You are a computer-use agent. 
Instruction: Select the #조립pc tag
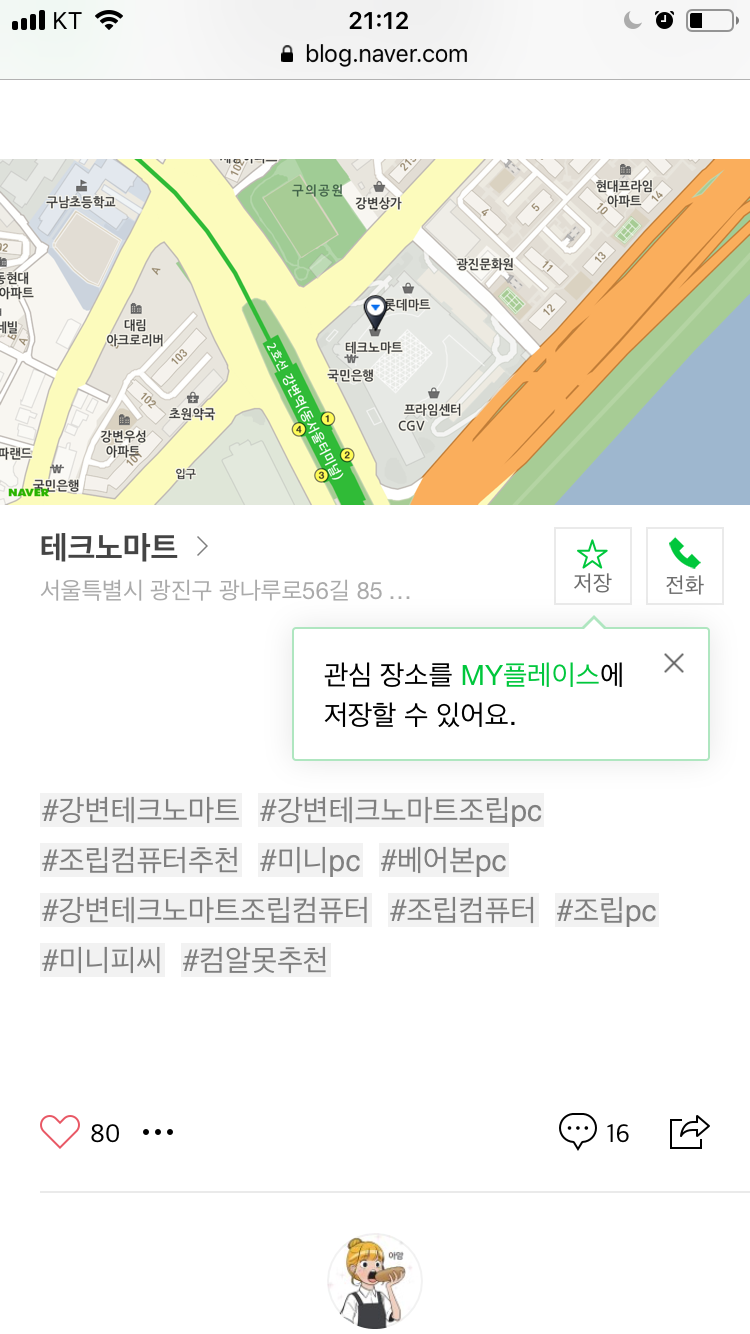click(x=607, y=910)
